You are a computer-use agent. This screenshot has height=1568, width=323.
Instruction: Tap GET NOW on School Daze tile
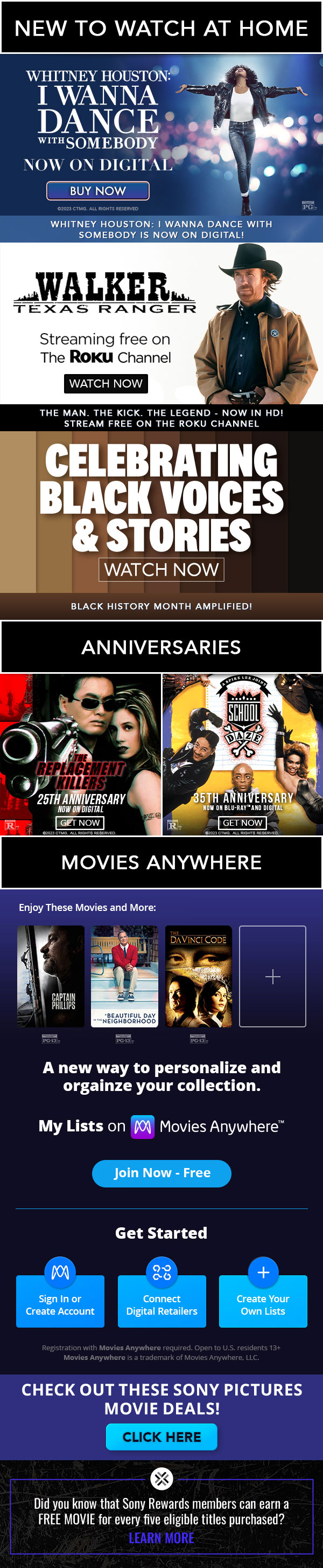[242, 823]
